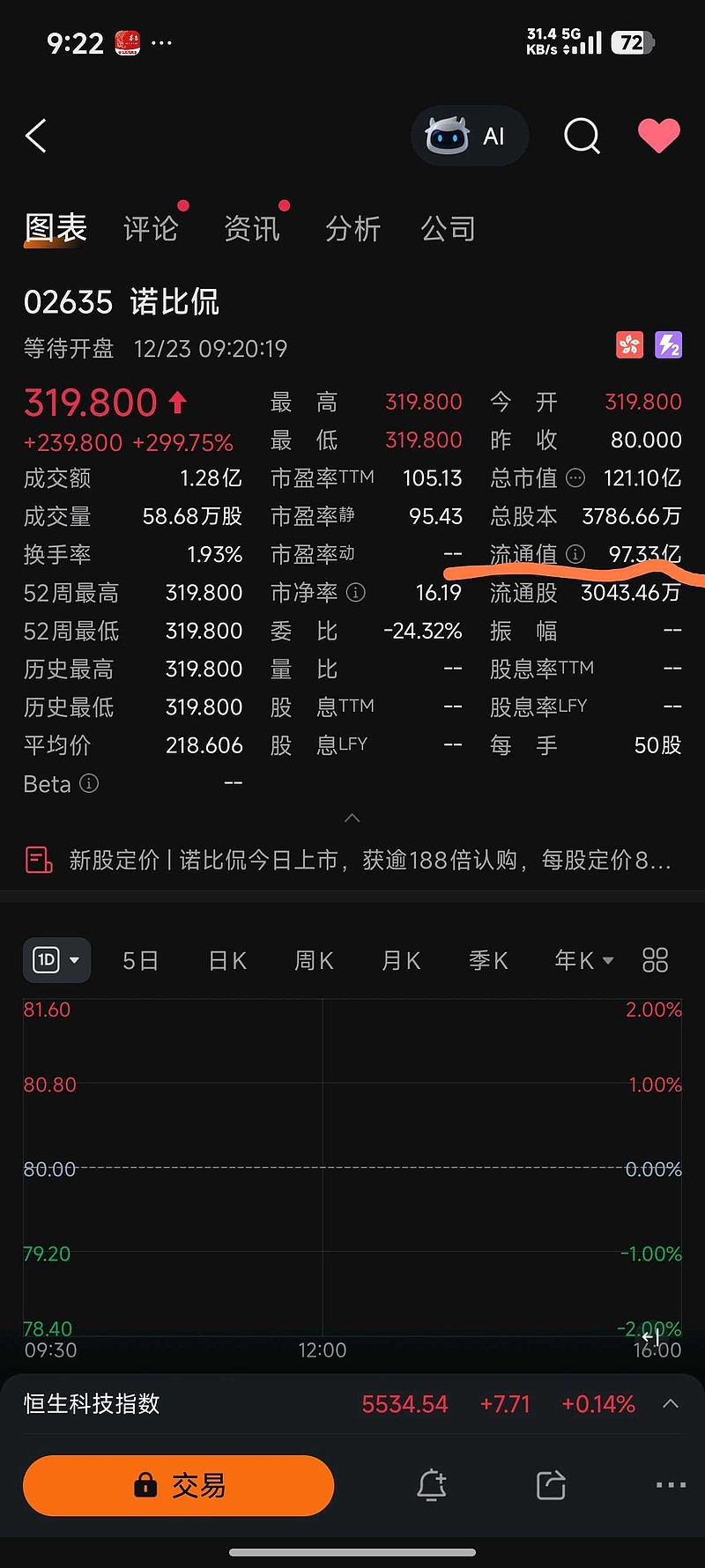
Task: Collapse quote details with the up chevron
Action: [x=352, y=817]
